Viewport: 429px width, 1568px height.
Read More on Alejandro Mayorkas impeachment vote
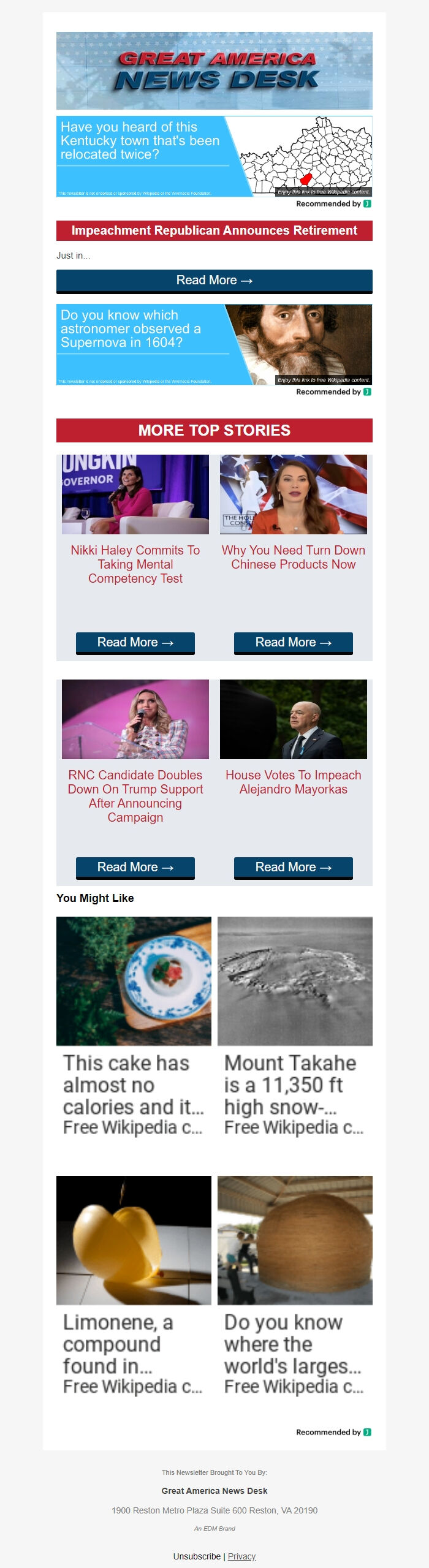point(293,868)
